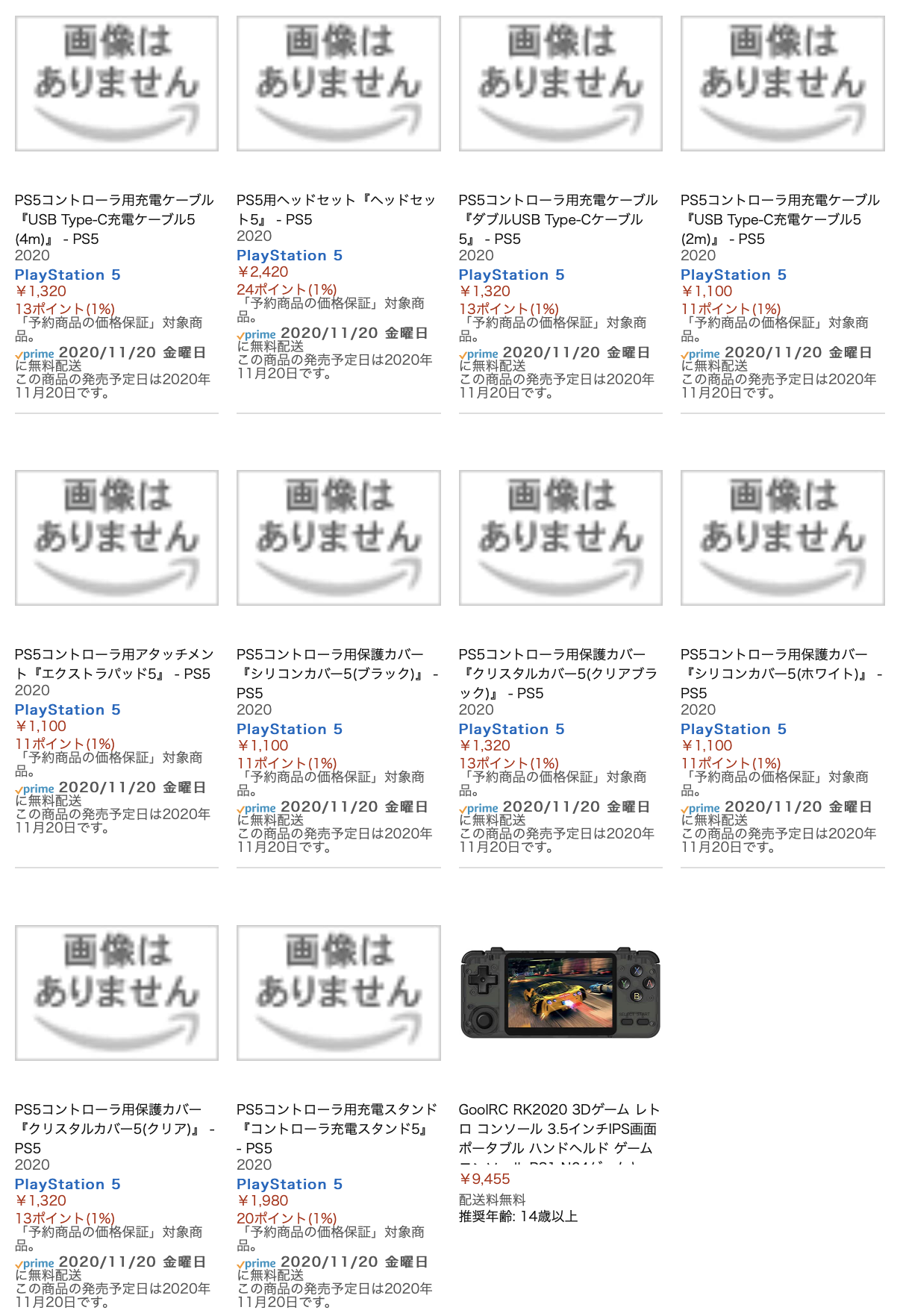Open クリスタルカバー5(クリア) product
Screen dimensions: 903x1316
pyautogui.click(x=114, y=1128)
